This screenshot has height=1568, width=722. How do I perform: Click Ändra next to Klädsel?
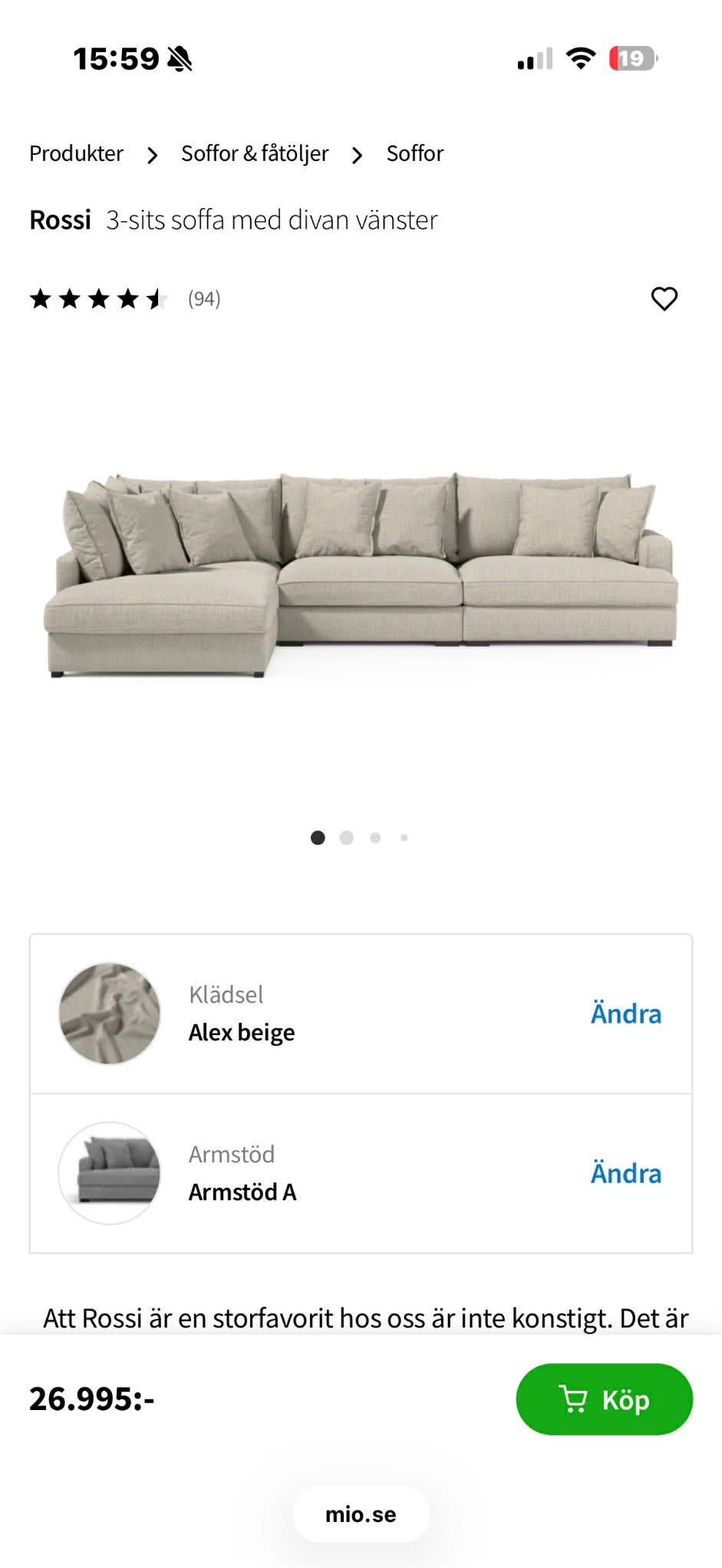click(626, 1014)
